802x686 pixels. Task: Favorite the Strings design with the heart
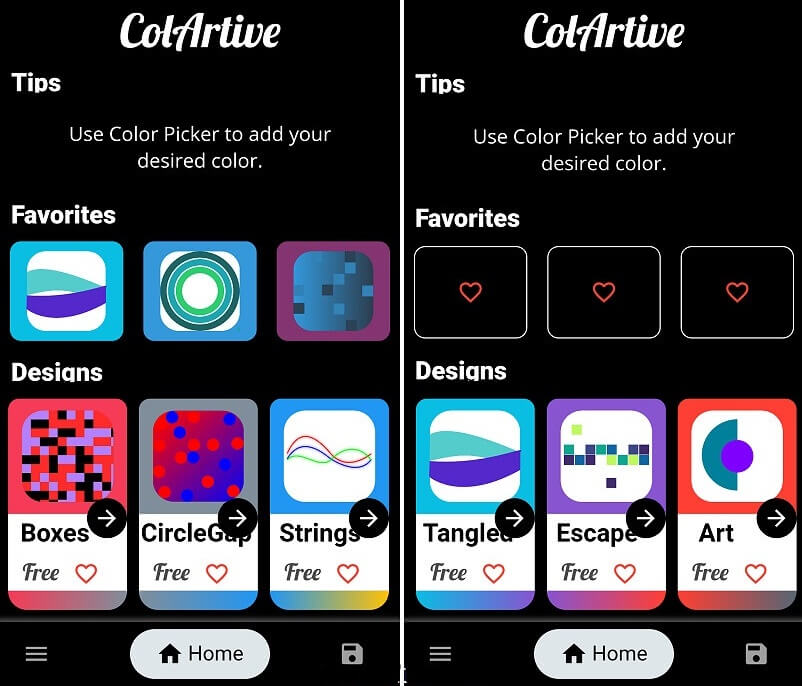pyautogui.click(x=347, y=573)
